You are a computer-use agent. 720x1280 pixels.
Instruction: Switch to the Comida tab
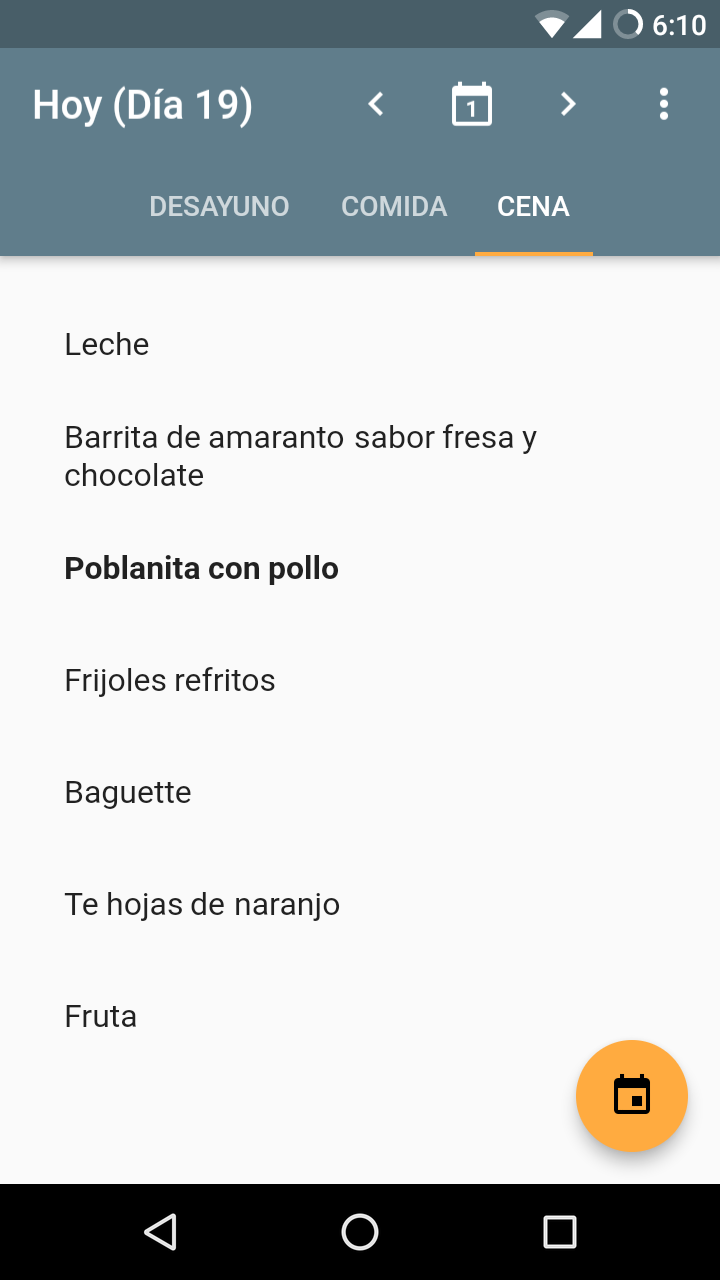coord(394,206)
